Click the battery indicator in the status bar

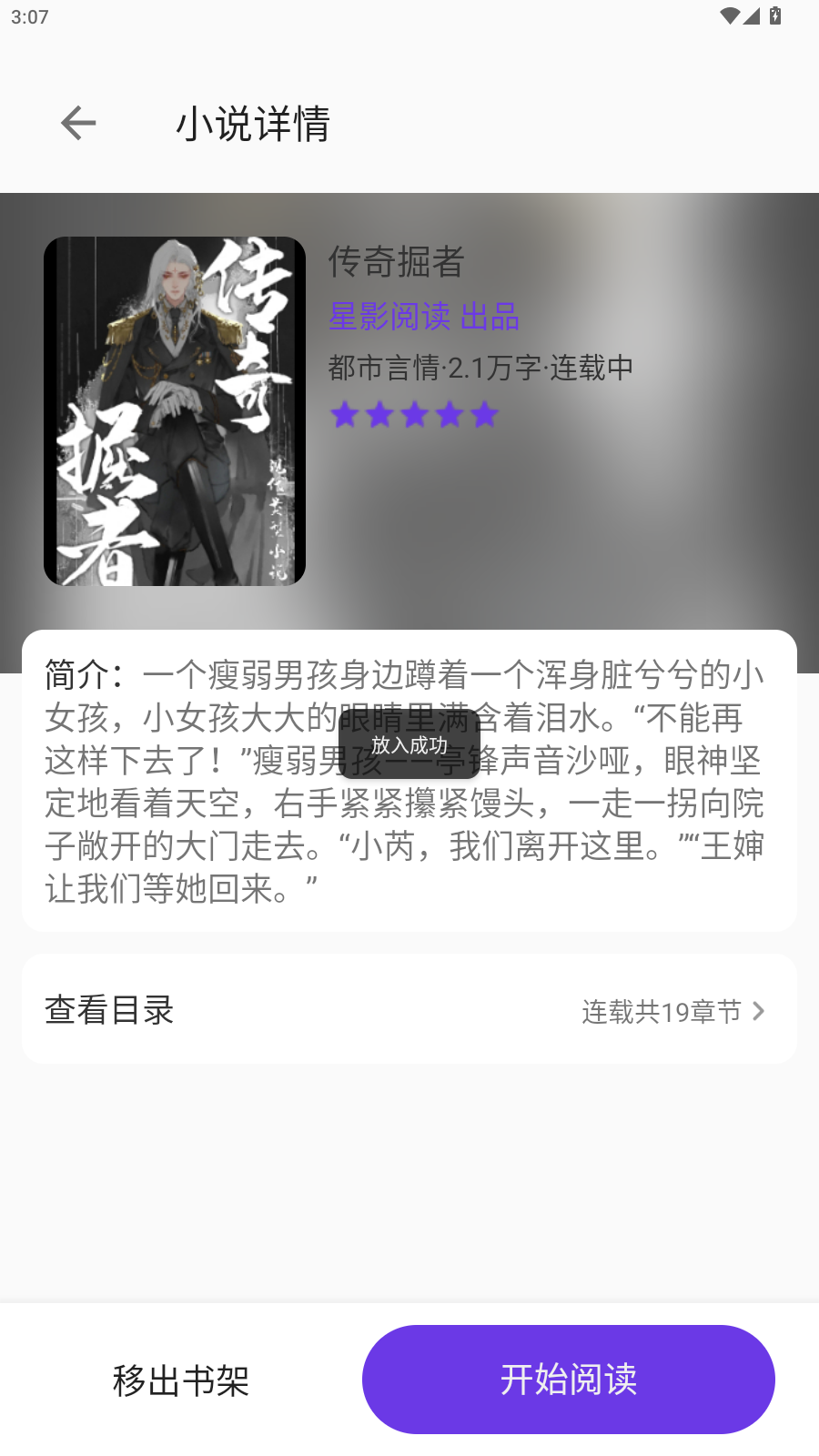pos(774,15)
